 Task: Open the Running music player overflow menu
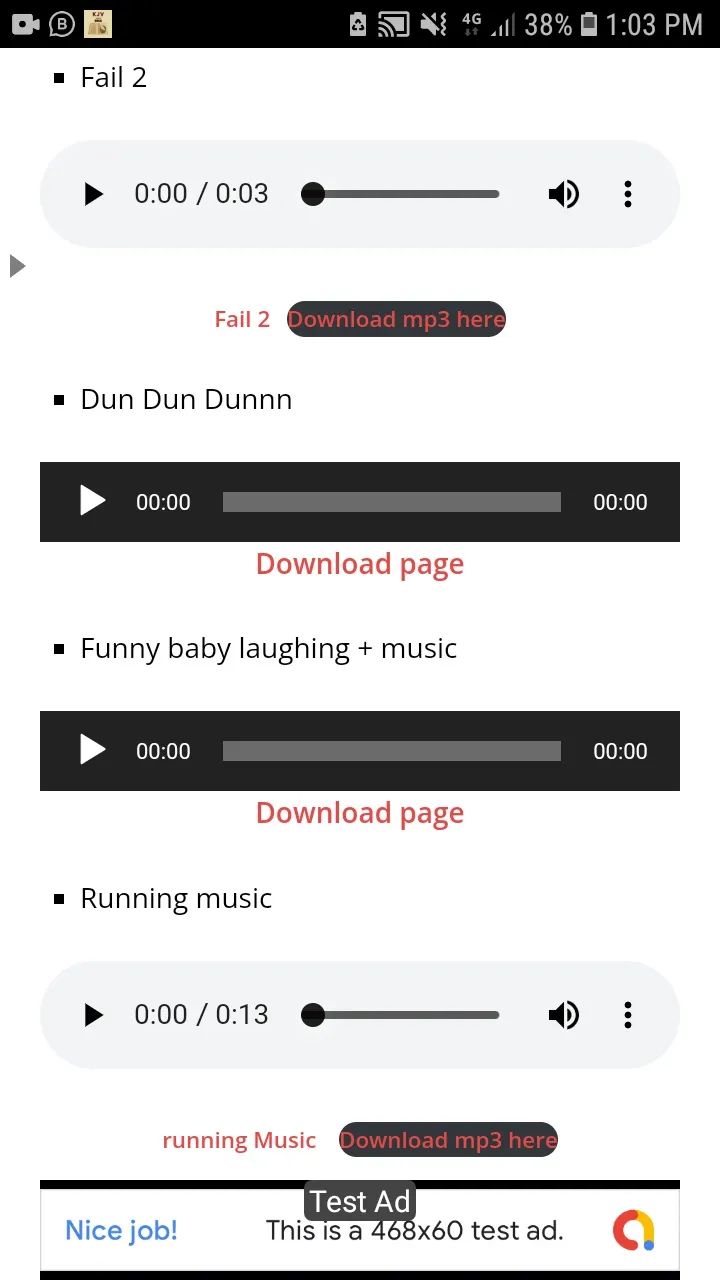pyautogui.click(x=628, y=1014)
